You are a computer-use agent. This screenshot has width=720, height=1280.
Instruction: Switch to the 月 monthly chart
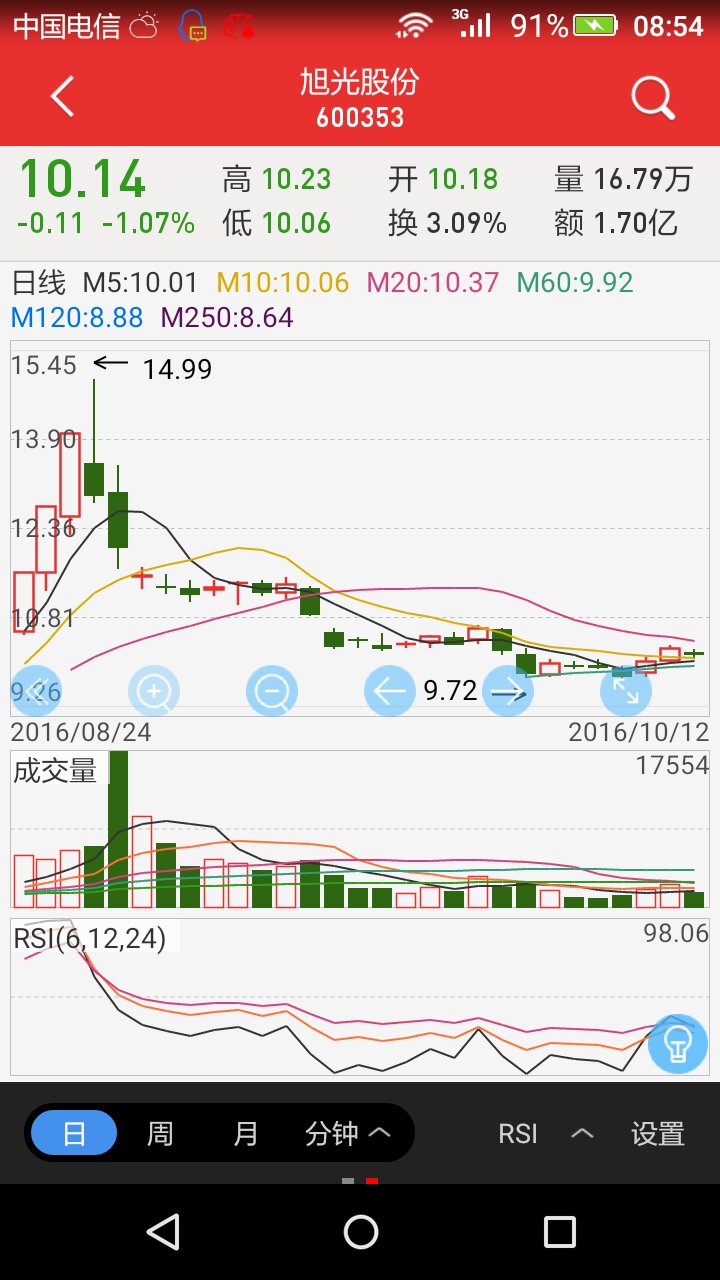(245, 1133)
